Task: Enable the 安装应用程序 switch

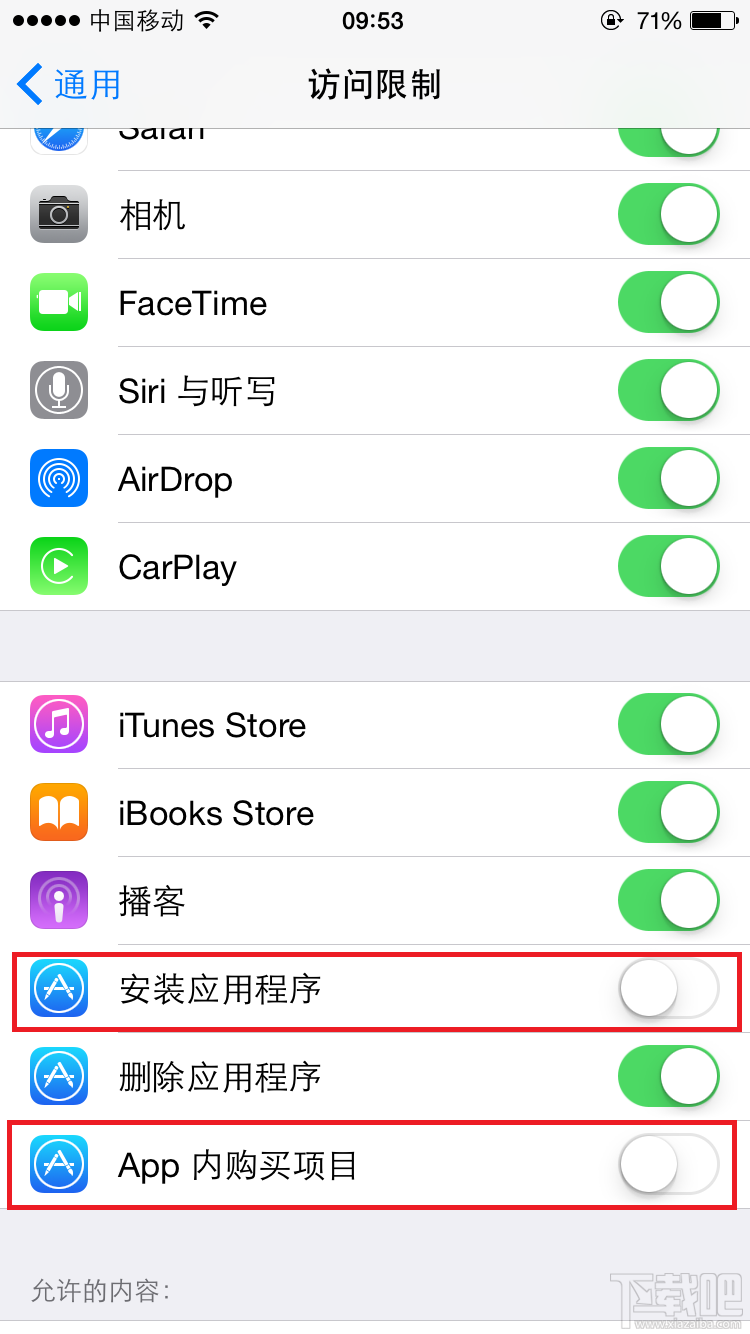Action: tap(668, 989)
